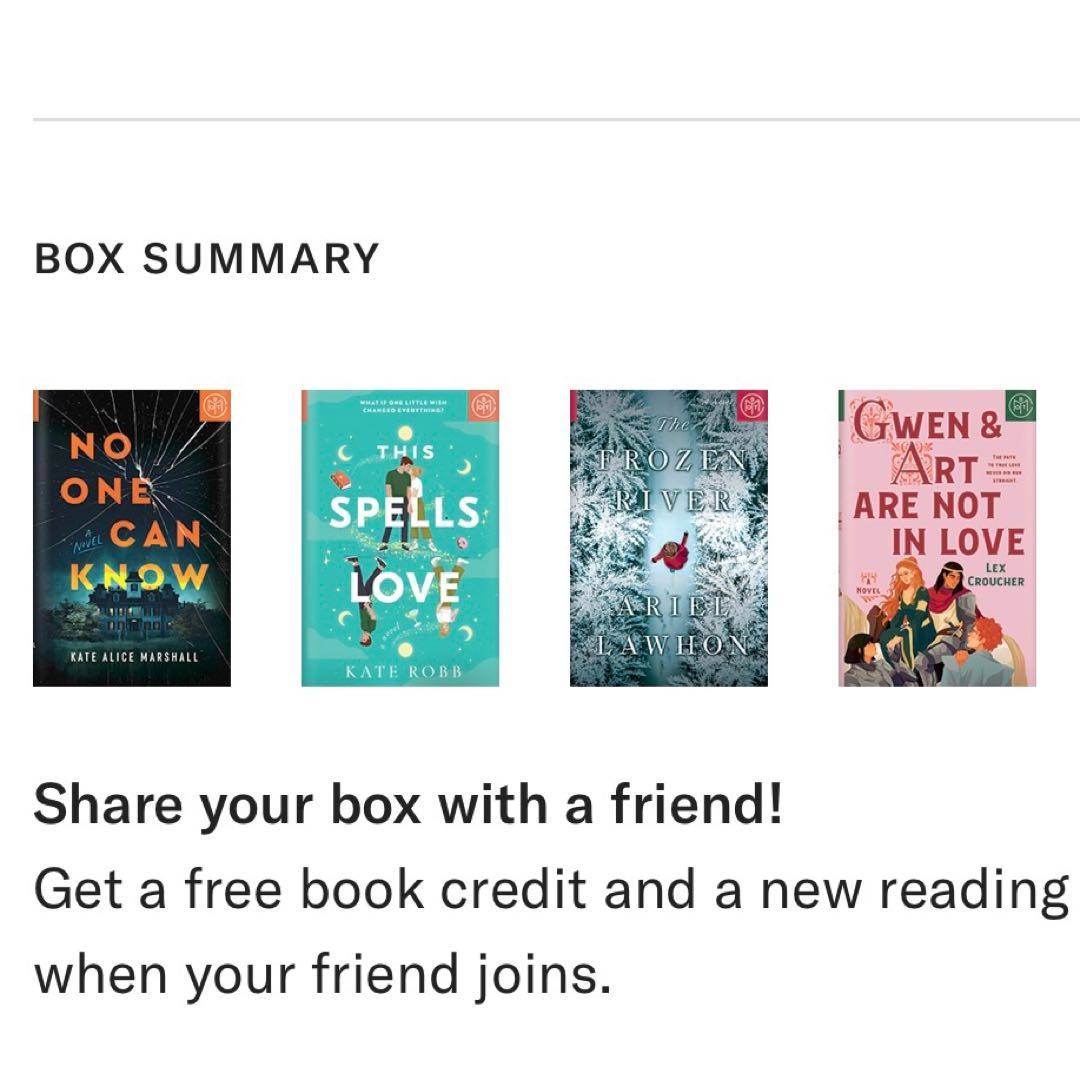This screenshot has height=1080, width=1080.
Task: Open No One Can Know book cover
Action: coord(132,538)
